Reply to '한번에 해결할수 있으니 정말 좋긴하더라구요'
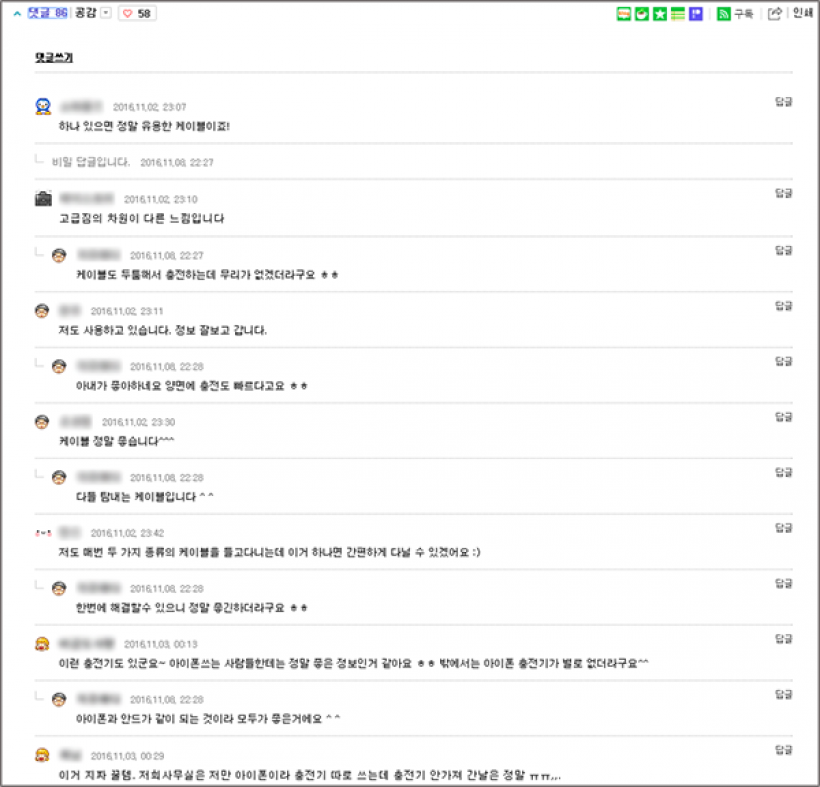 783,583
